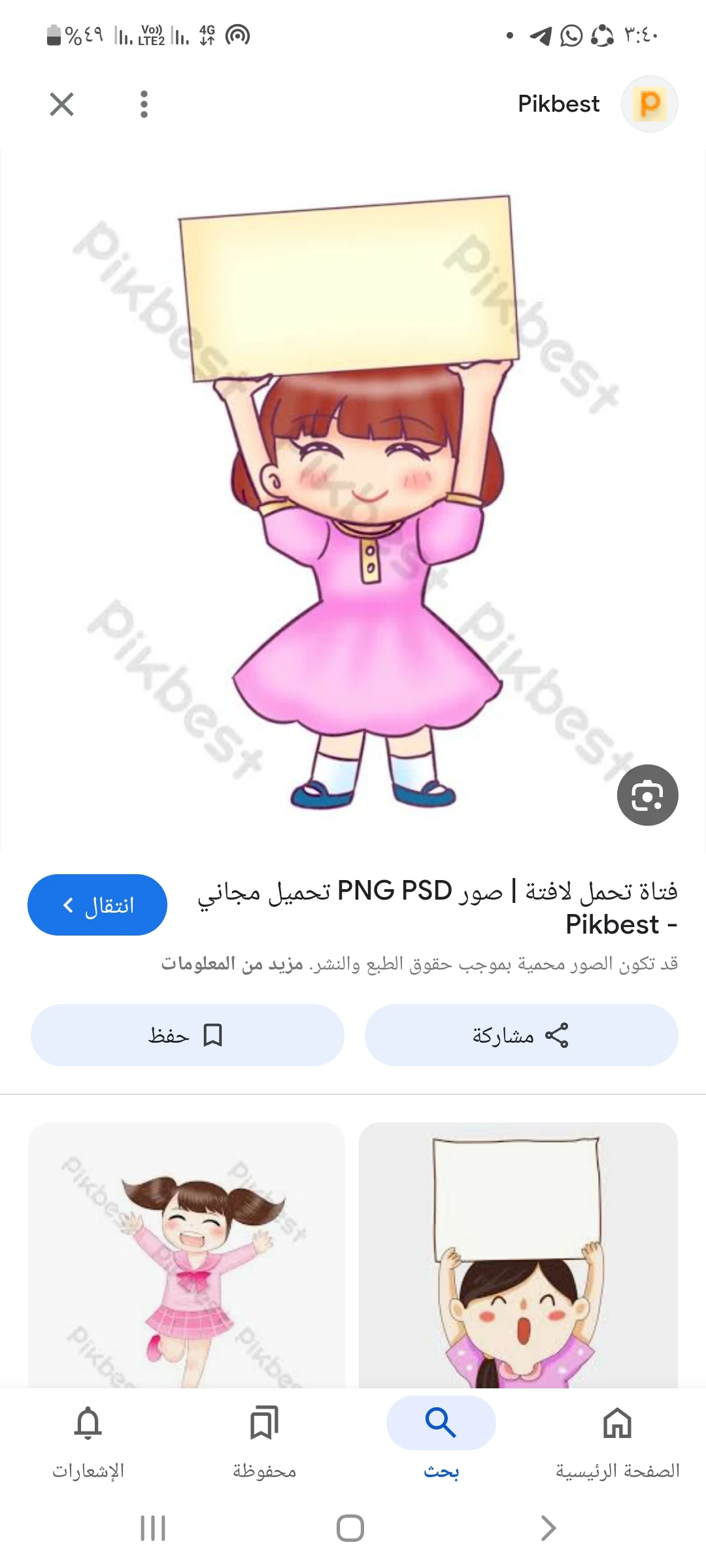The height and width of the screenshot is (1568, 706).
Task: Share the image with مشاركة
Action: [521, 1036]
